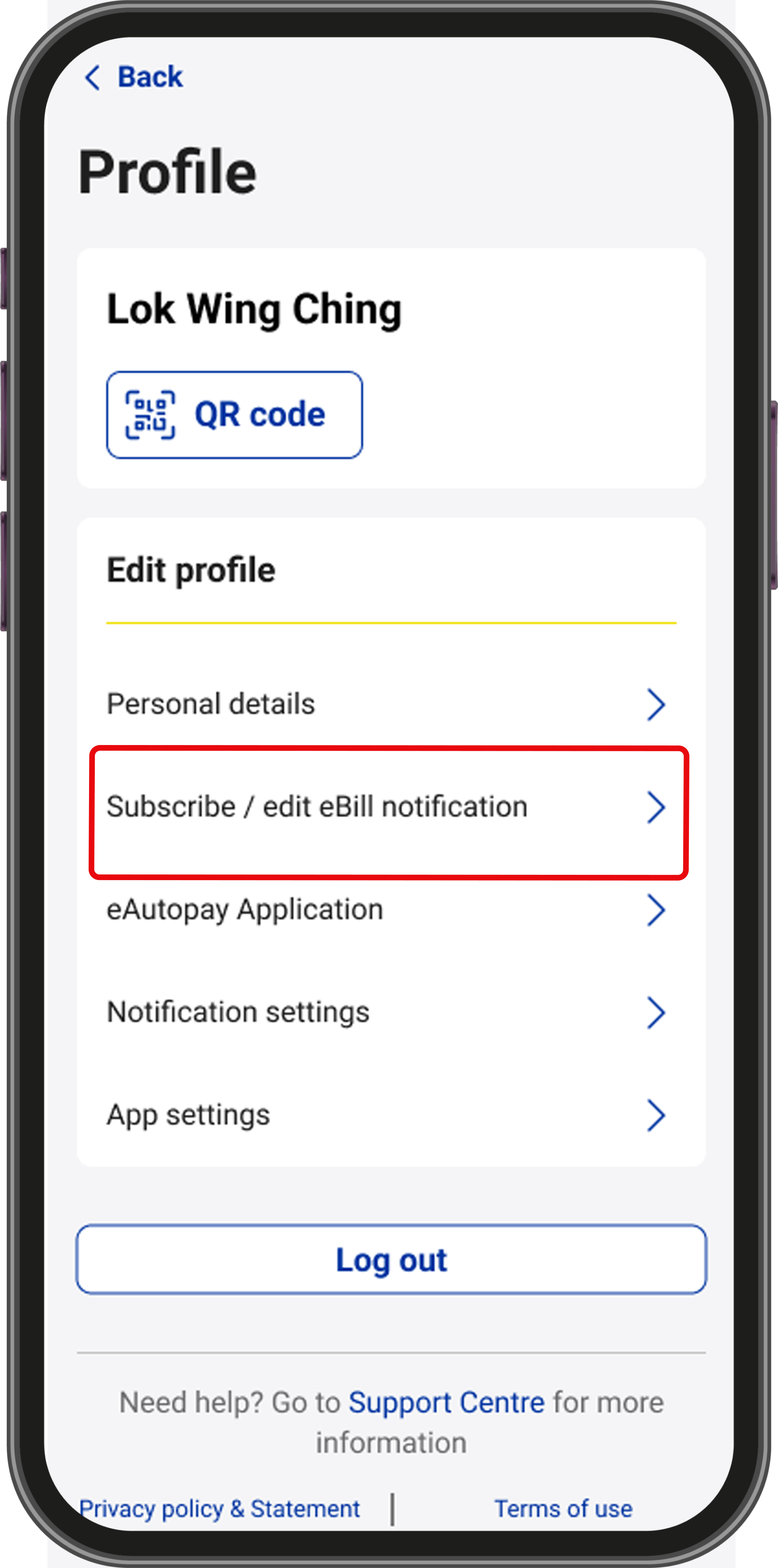Viewport: 778px width, 1568px height.
Task: Open Subscribe / edit eBill notification
Action: point(387,807)
